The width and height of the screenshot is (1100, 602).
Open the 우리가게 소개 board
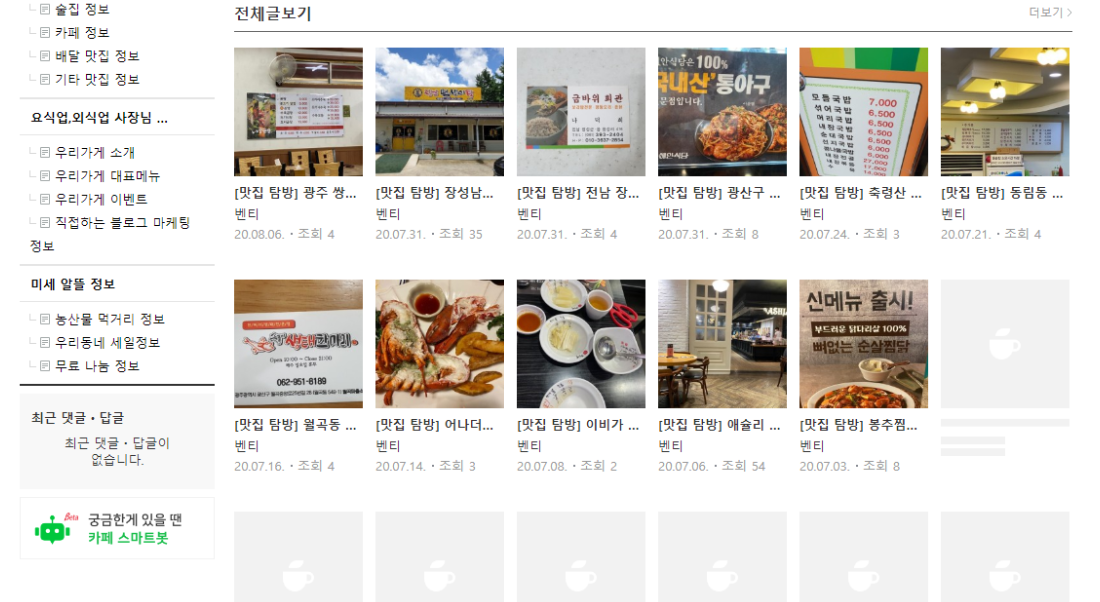click(x=94, y=152)
